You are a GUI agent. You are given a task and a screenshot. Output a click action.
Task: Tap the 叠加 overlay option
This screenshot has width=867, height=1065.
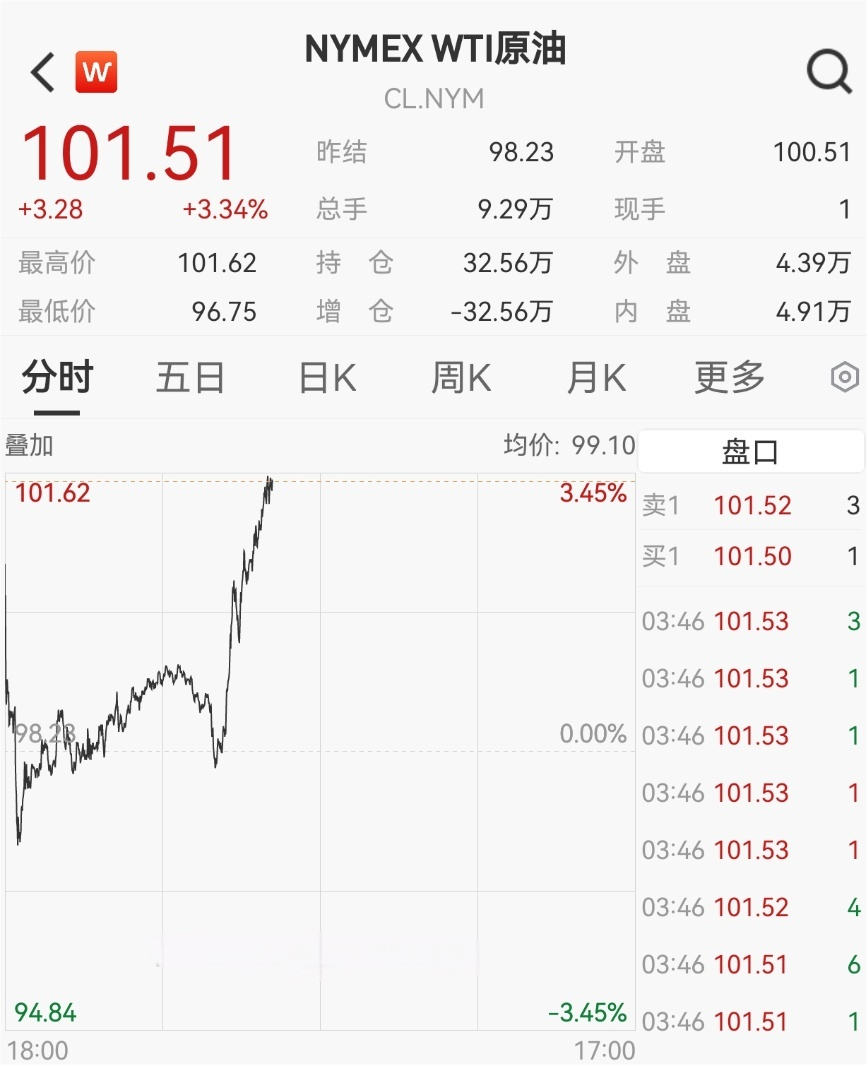(x=30, y=445)
